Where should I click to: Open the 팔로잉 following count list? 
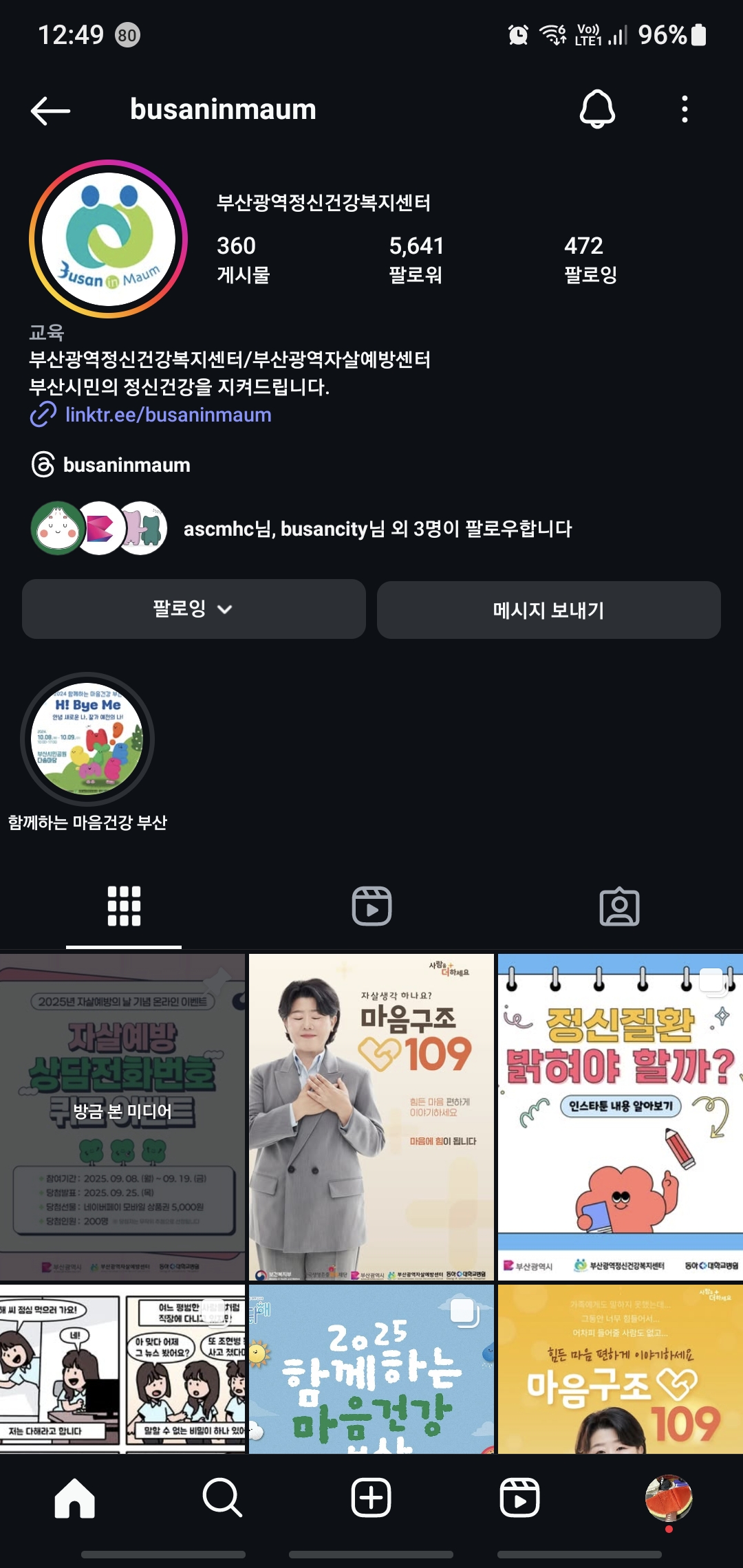click(590, 259)
